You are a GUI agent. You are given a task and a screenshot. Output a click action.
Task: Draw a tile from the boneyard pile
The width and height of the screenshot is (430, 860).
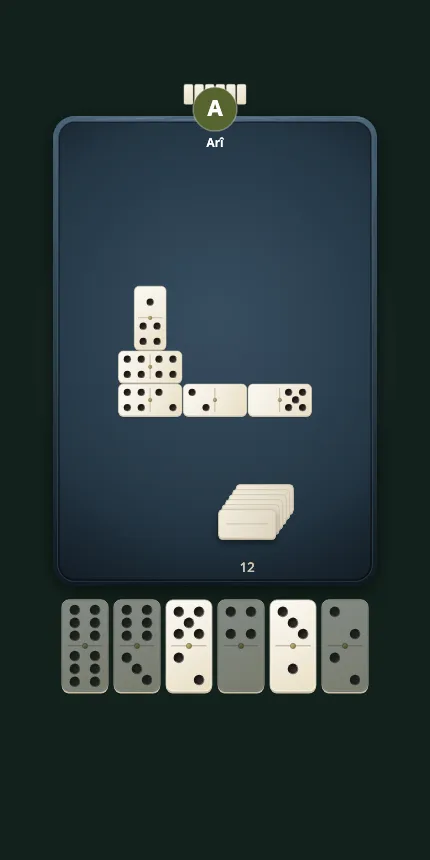pos(256,512)
